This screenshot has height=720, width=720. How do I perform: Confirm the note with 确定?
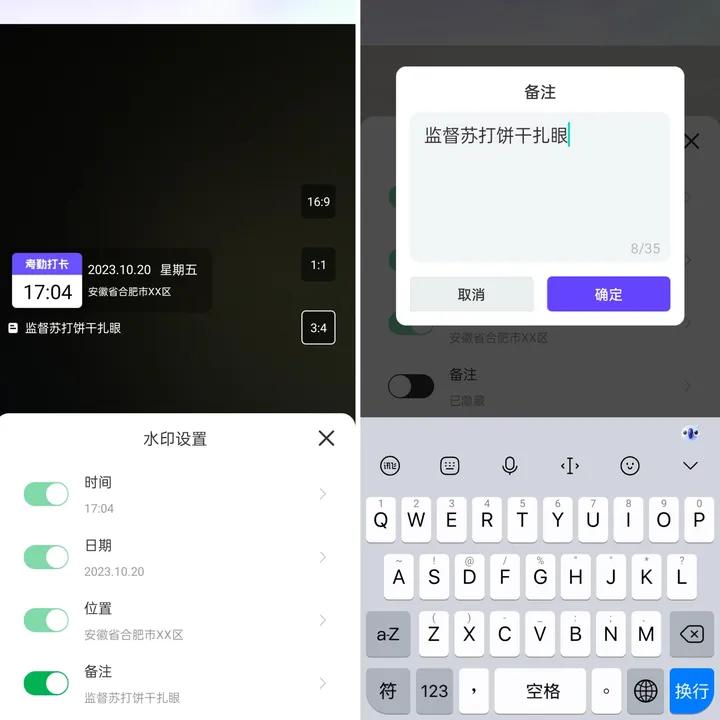click(x=608, y=294)
